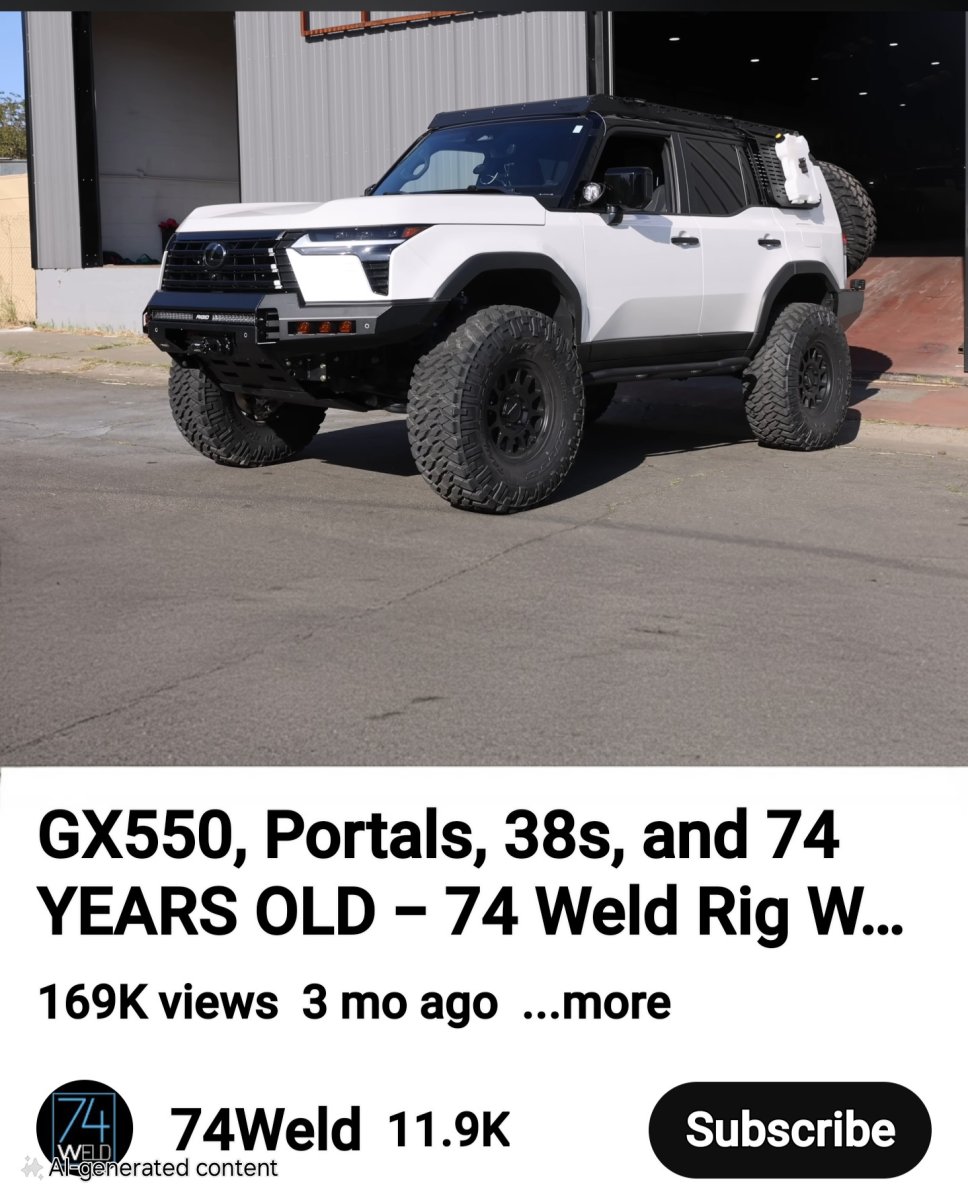
Task: Subscribe to the 74Weld channel
Action: (x=789, y=1129)
